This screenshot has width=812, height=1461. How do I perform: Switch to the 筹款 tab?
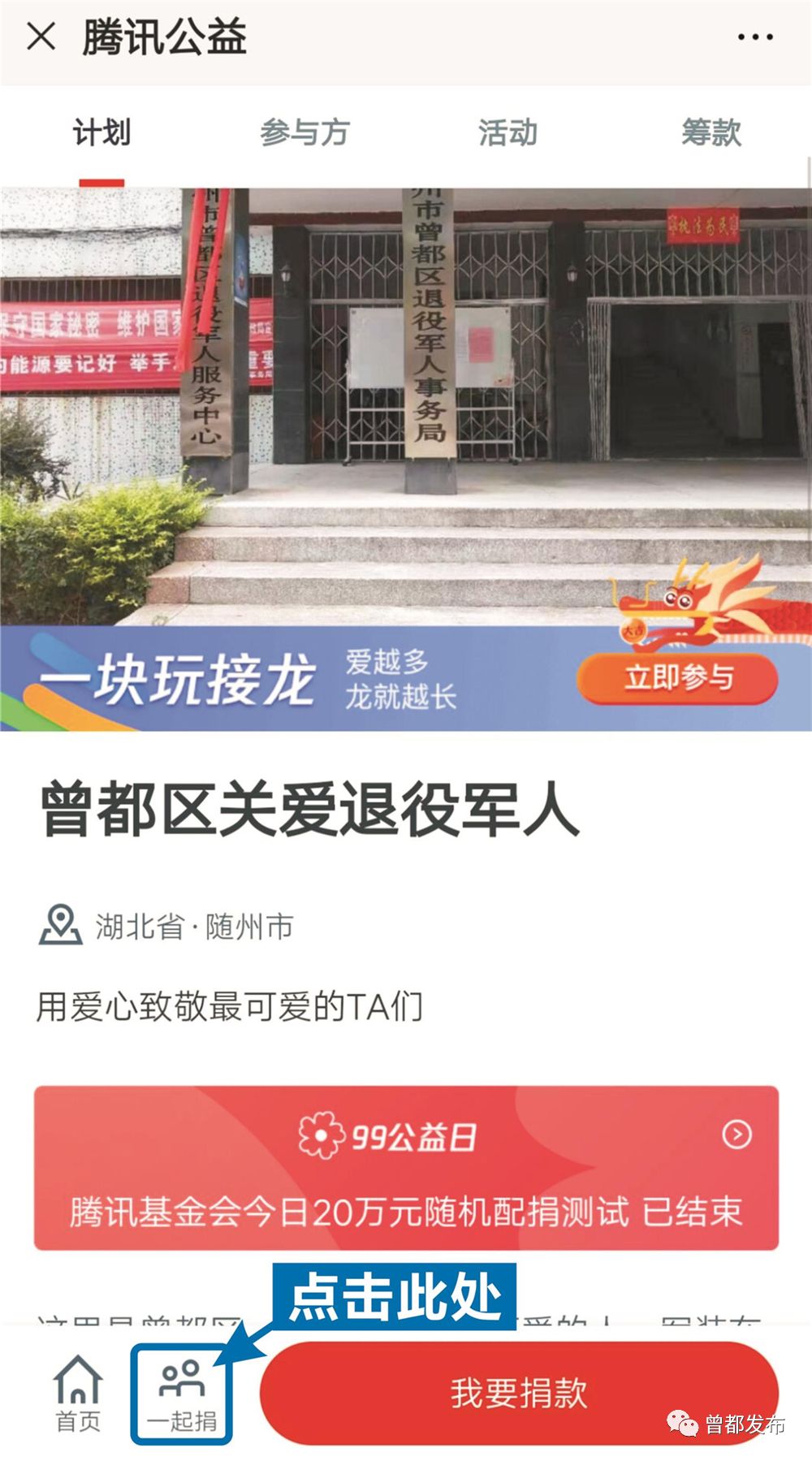[710, 133]
